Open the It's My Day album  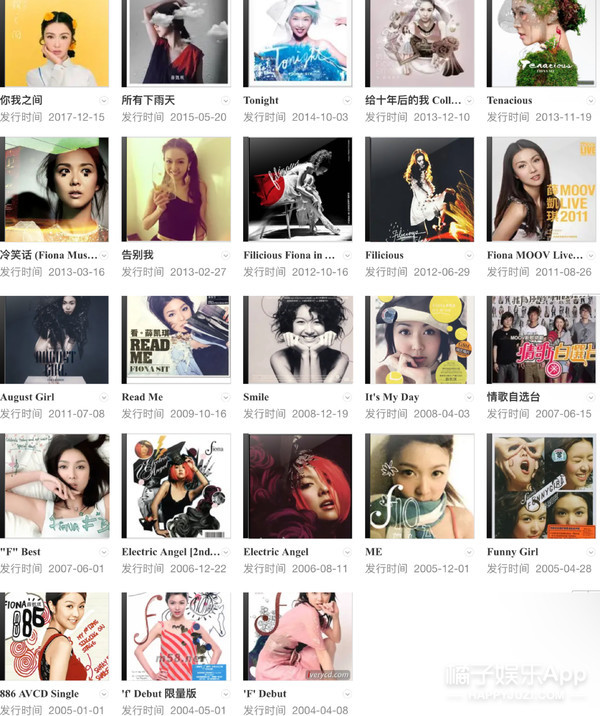tap(419, 340)
